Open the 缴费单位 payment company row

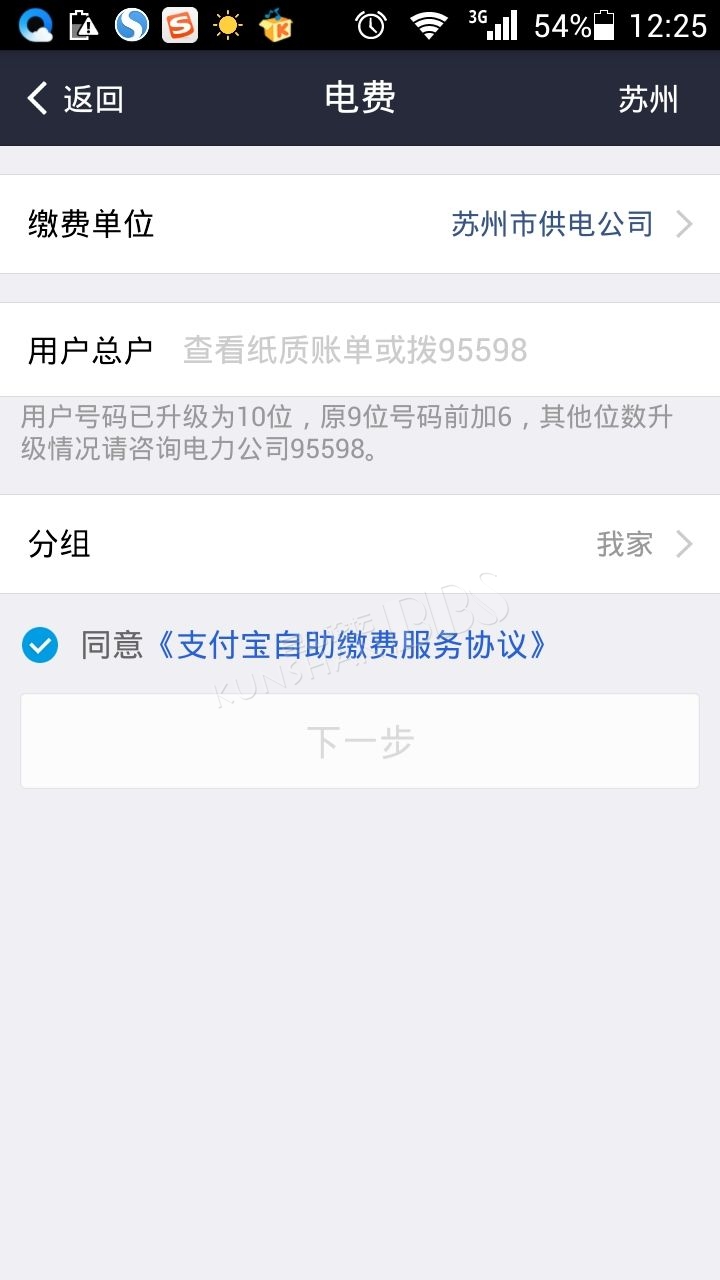pos(360,224)
